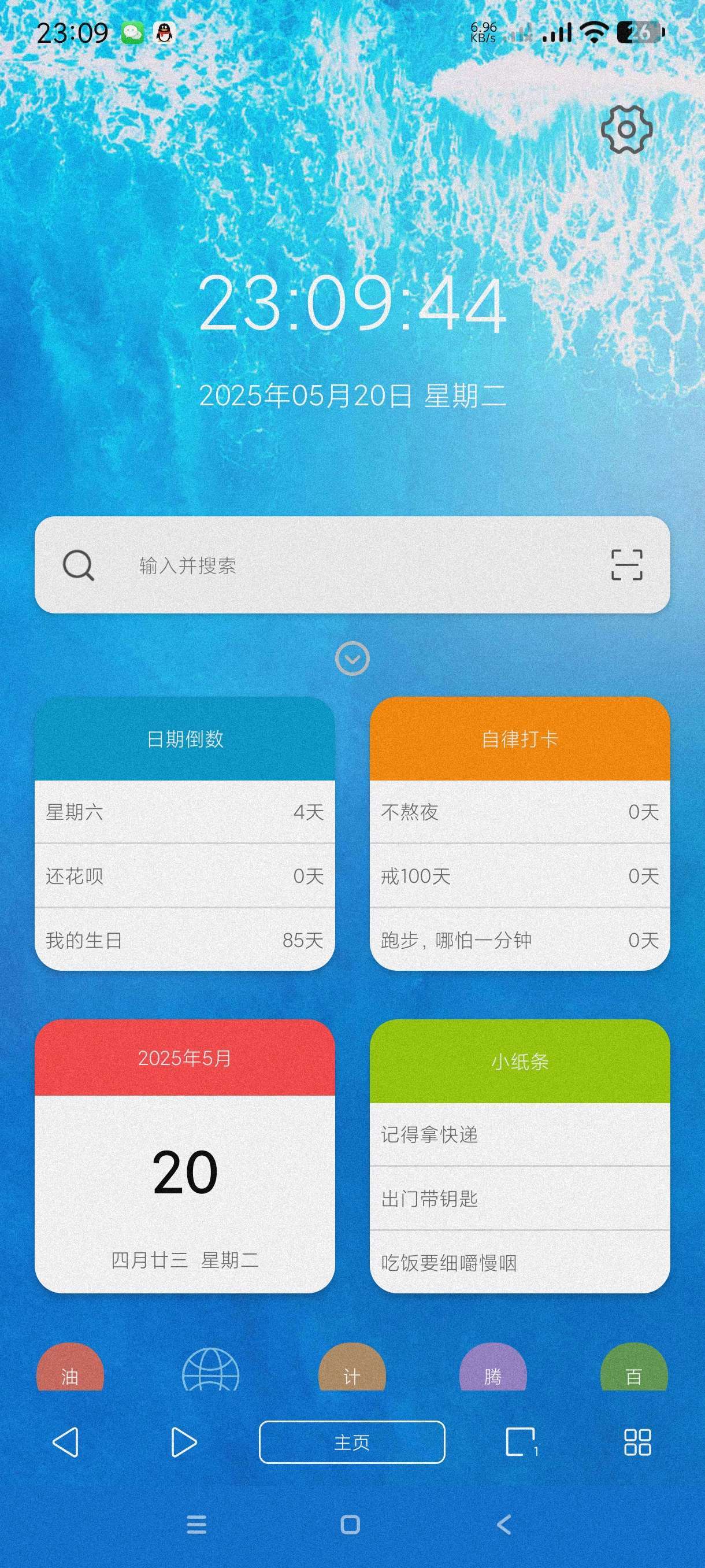The width and height of the screenshot is (705, 1568).
Task: Open the settings gear icon
Action: click(626, 129)
